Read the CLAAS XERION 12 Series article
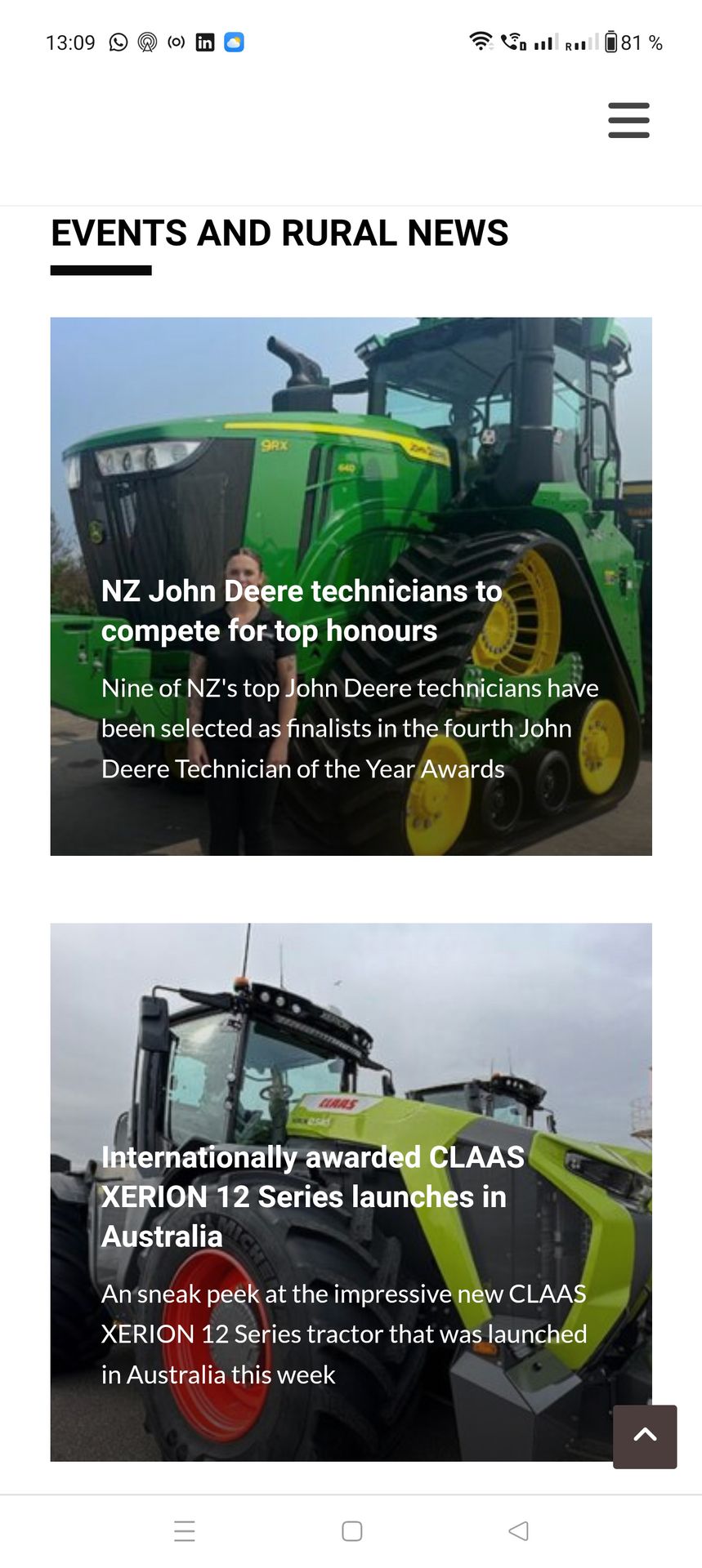The image size is (702, 1568). (x=312, y=1196)
